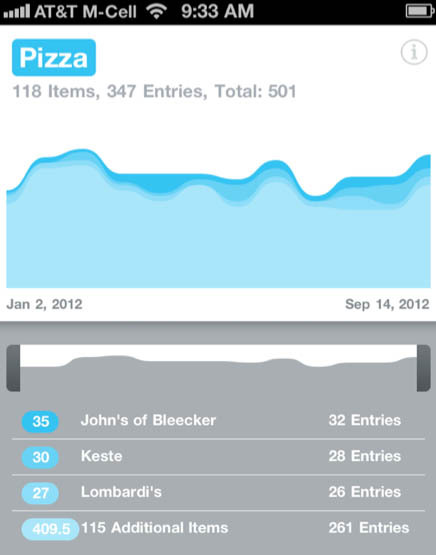Open the info icon
Image resolution: width=436 pixels, height=555 pixels.
pyautogui.click(x=414, y=52)
